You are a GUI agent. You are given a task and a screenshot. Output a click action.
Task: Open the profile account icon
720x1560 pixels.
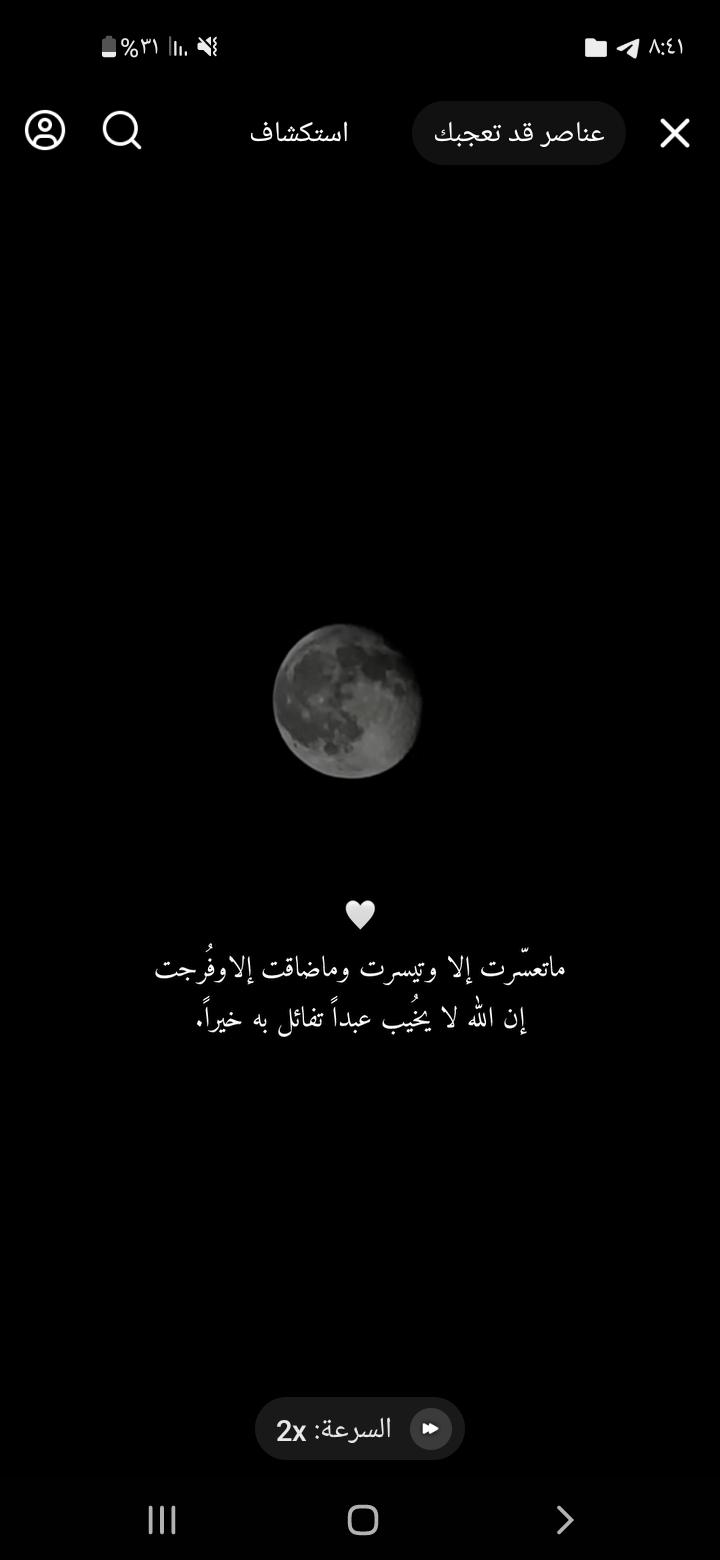[45, 131]
